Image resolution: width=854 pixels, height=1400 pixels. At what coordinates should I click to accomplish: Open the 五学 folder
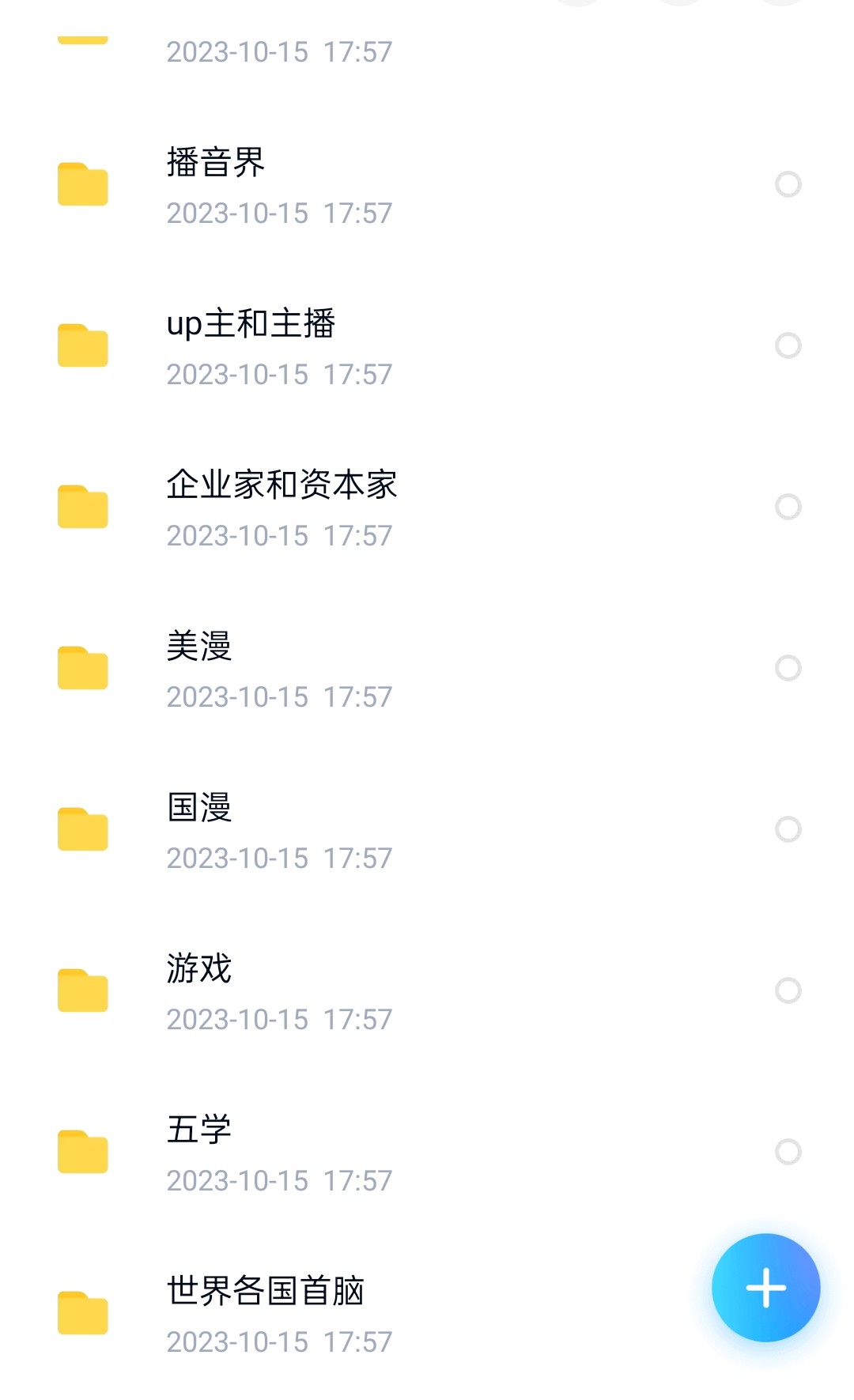click(199, 1130)
